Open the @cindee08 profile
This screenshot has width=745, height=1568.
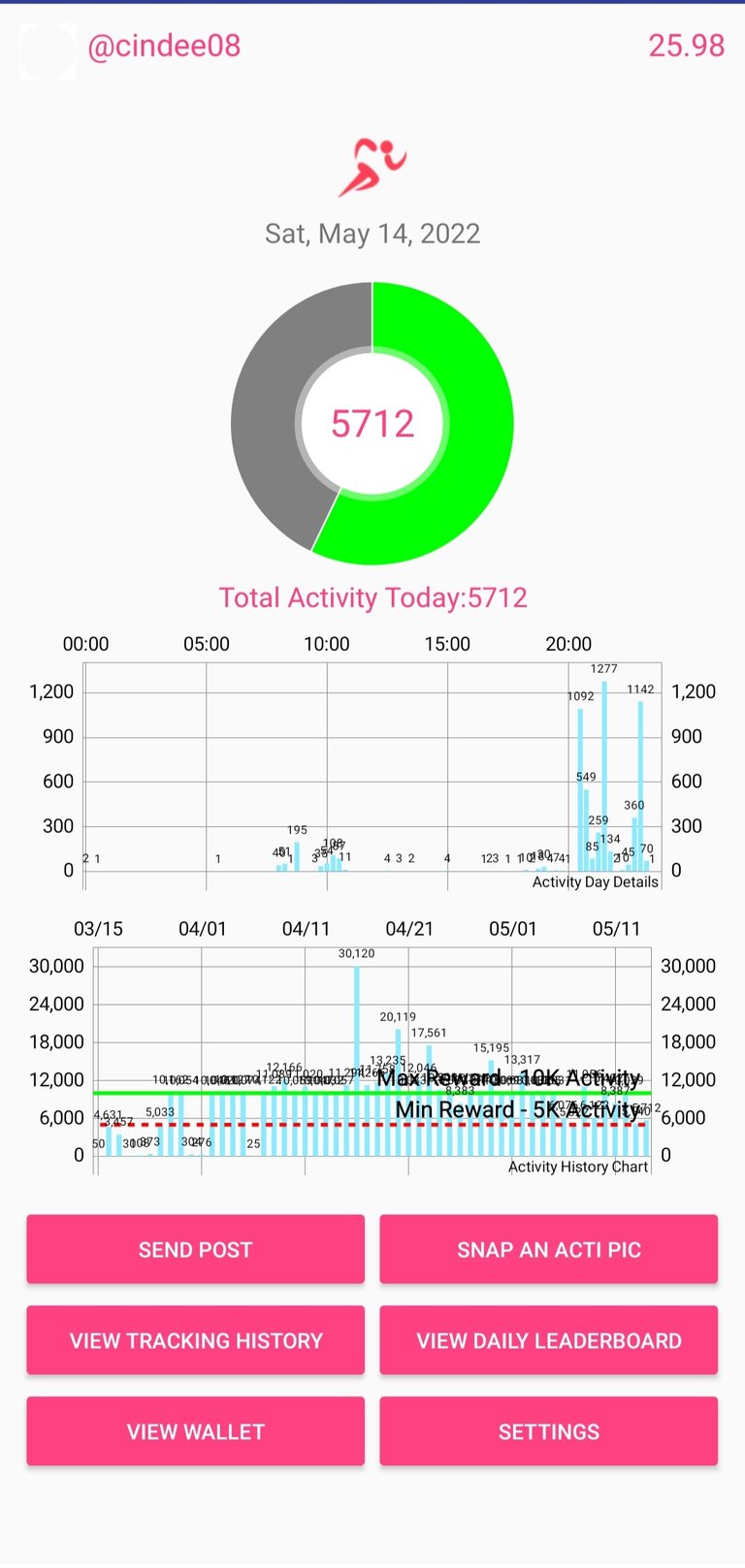[x=164, y=46]
